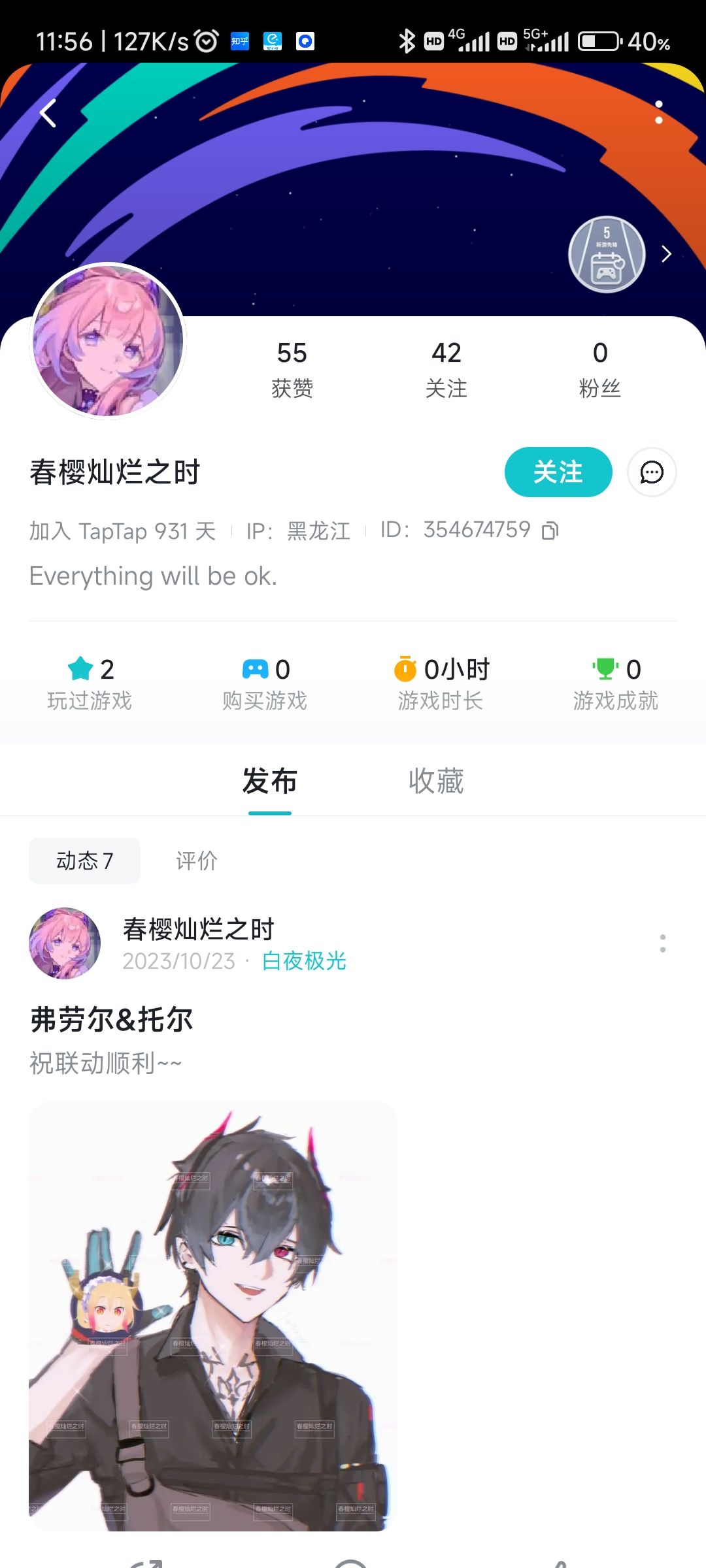Select the 动态 7 filter chip
Image resolution: width=706 pixels, height=1568 pixels.
pos(84,860)
